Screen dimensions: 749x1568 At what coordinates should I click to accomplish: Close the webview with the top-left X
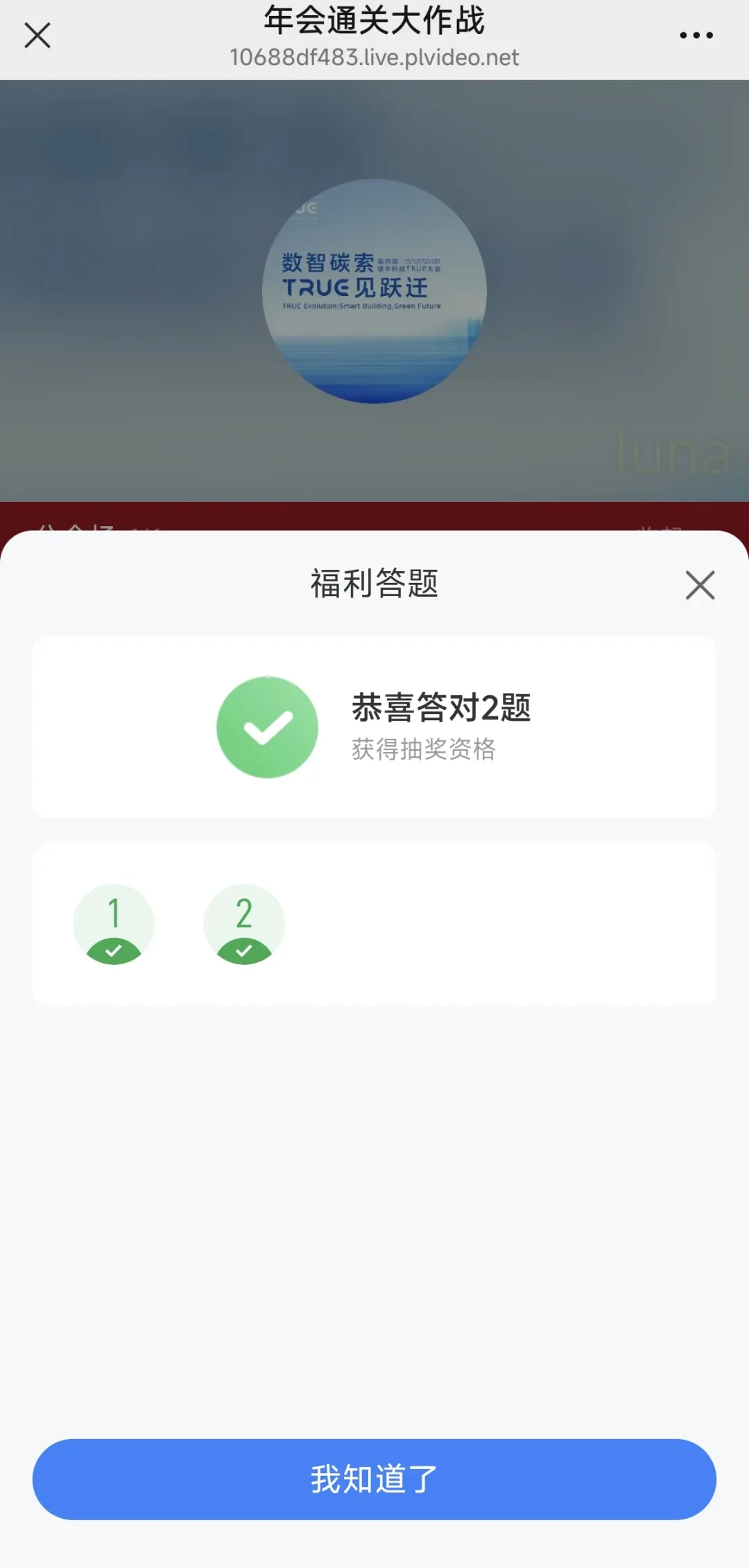37,35
